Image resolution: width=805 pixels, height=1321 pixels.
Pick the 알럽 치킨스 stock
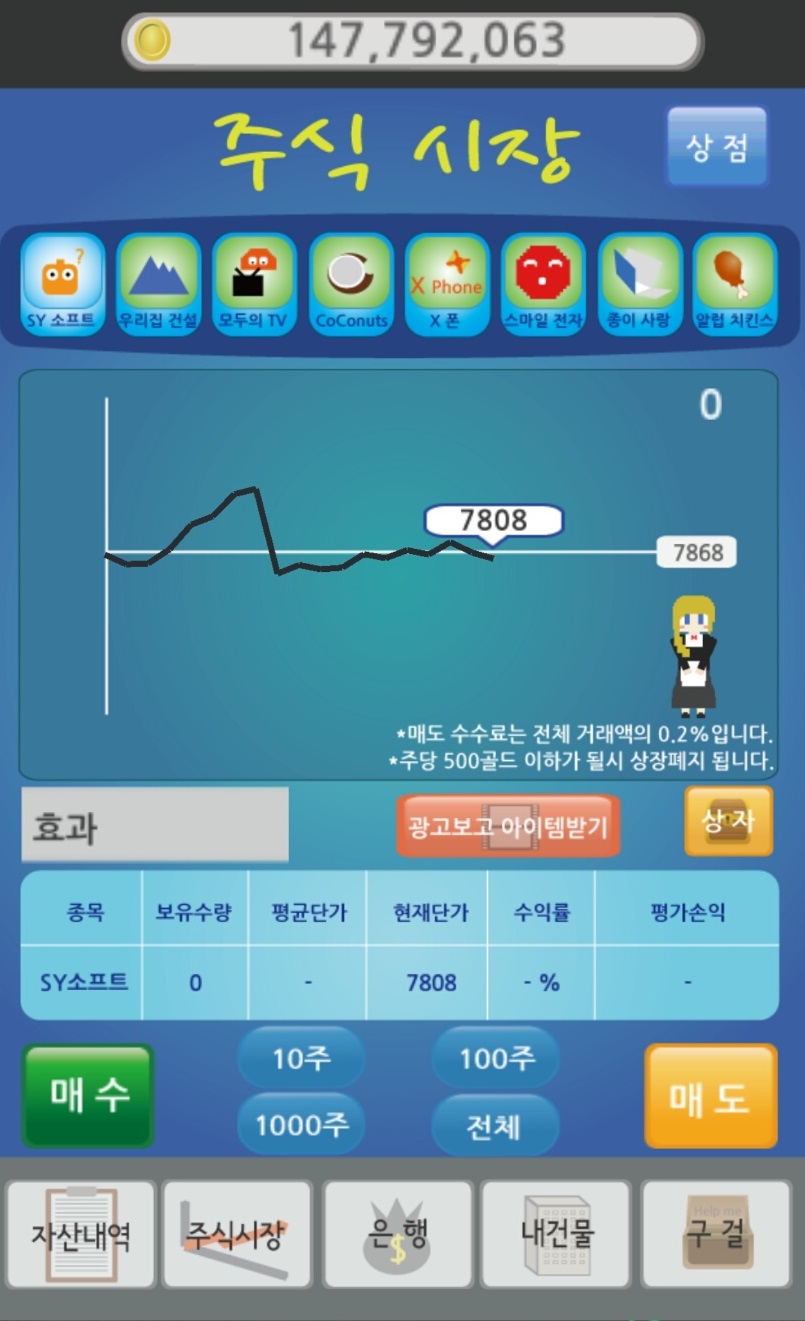(735, 285)
